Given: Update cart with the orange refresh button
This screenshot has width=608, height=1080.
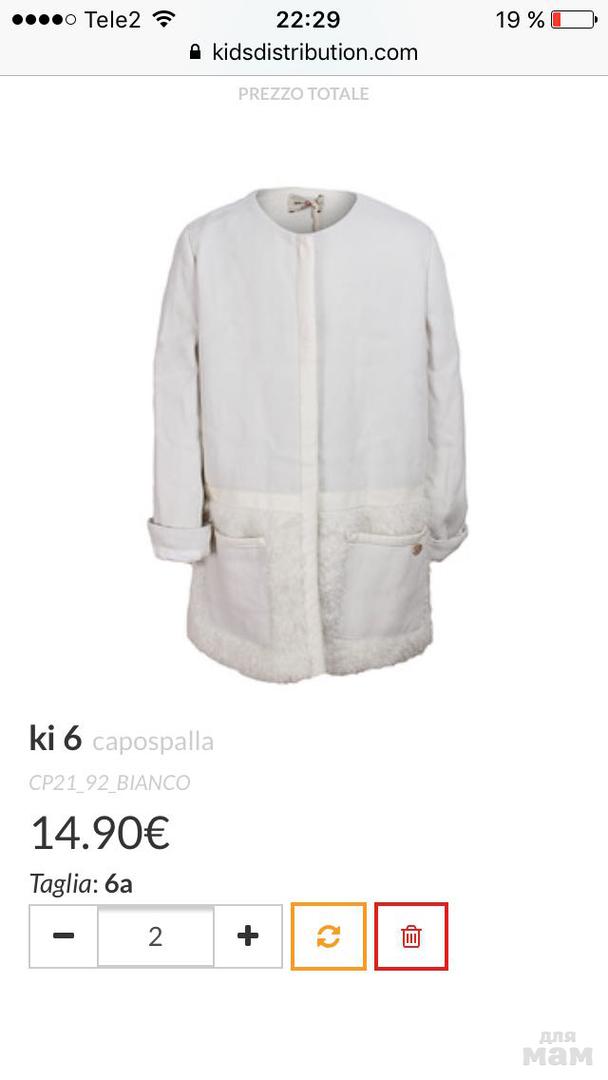Looking at the screenshot, I should (328, 936).
